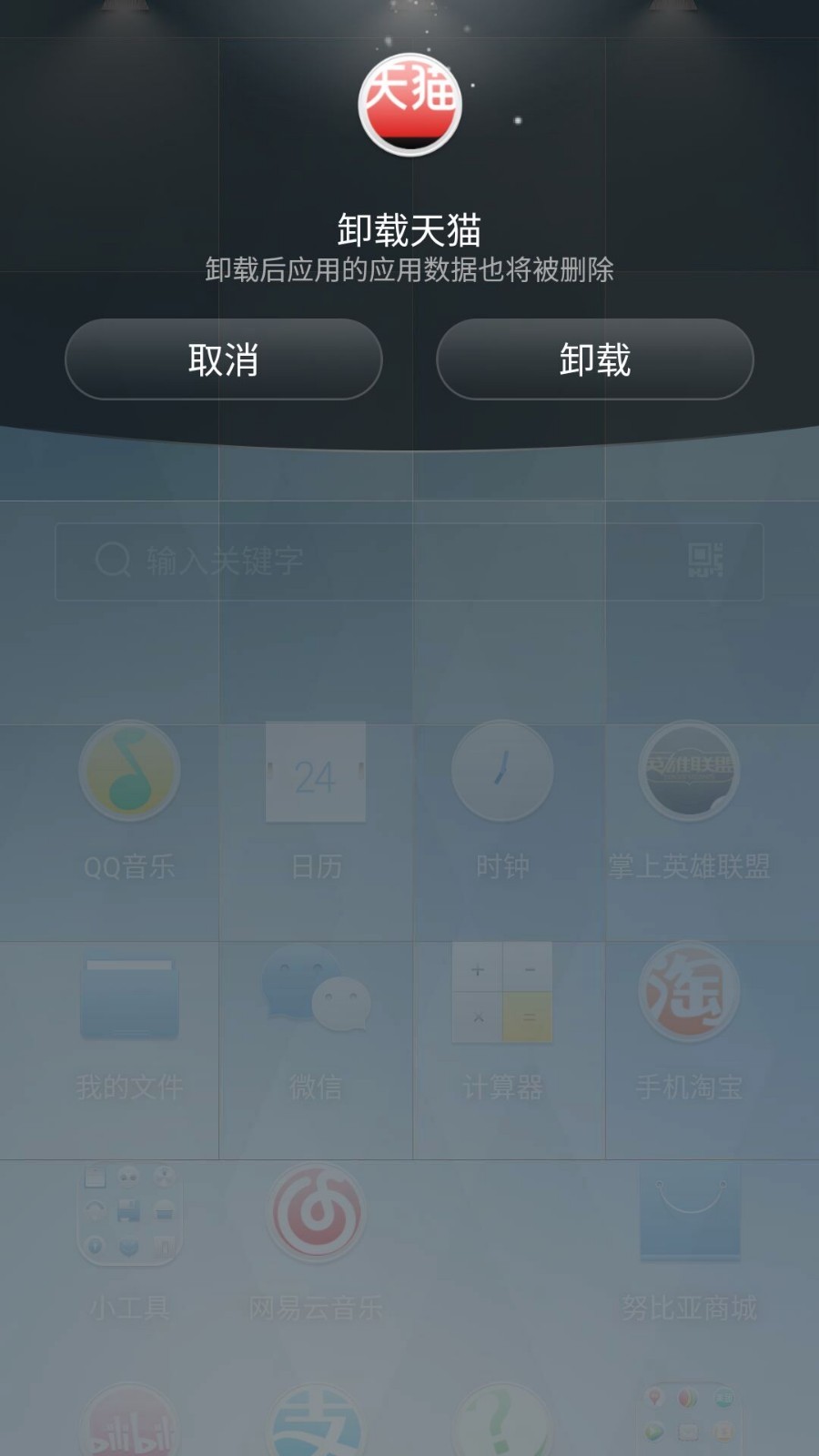Open the 努比亚商城 store app
819x1456 pixels.
tap(689, 1215)
